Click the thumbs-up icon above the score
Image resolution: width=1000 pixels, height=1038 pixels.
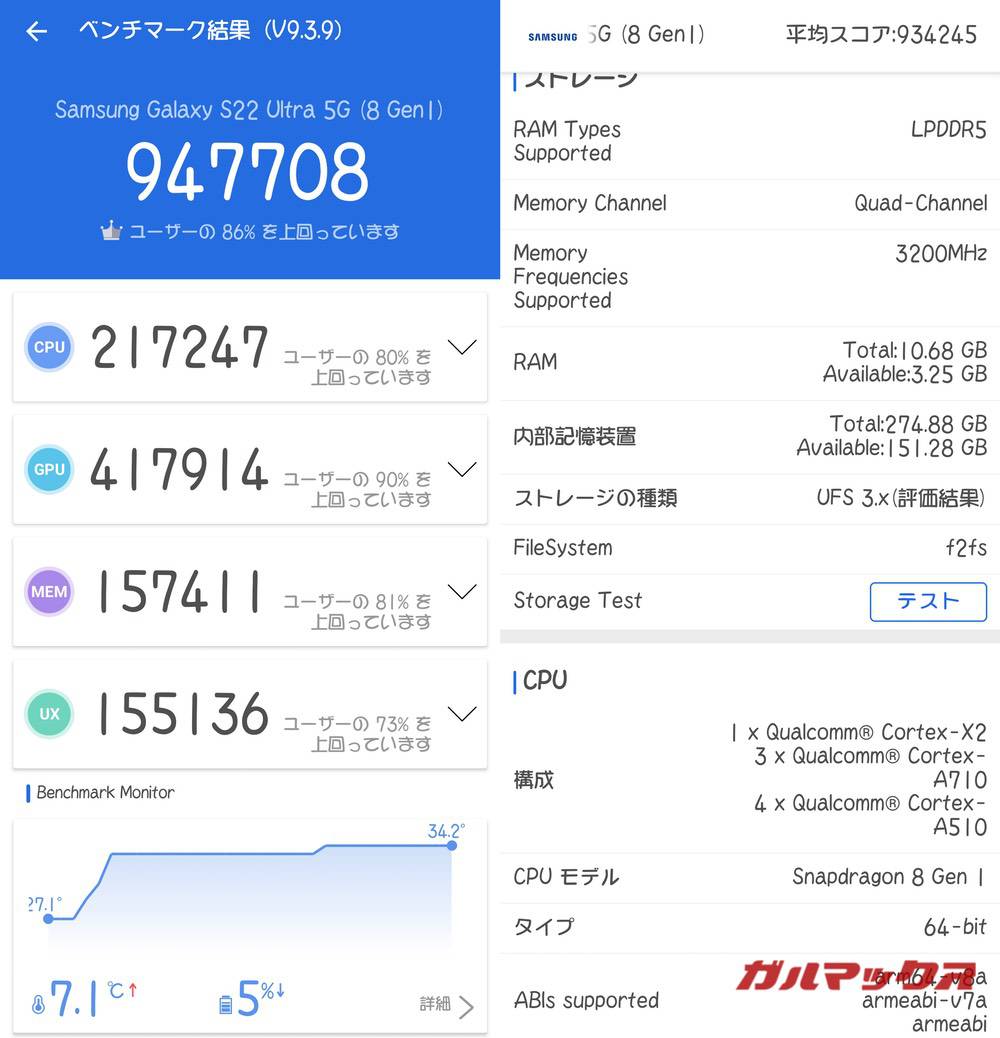[110, 231]
